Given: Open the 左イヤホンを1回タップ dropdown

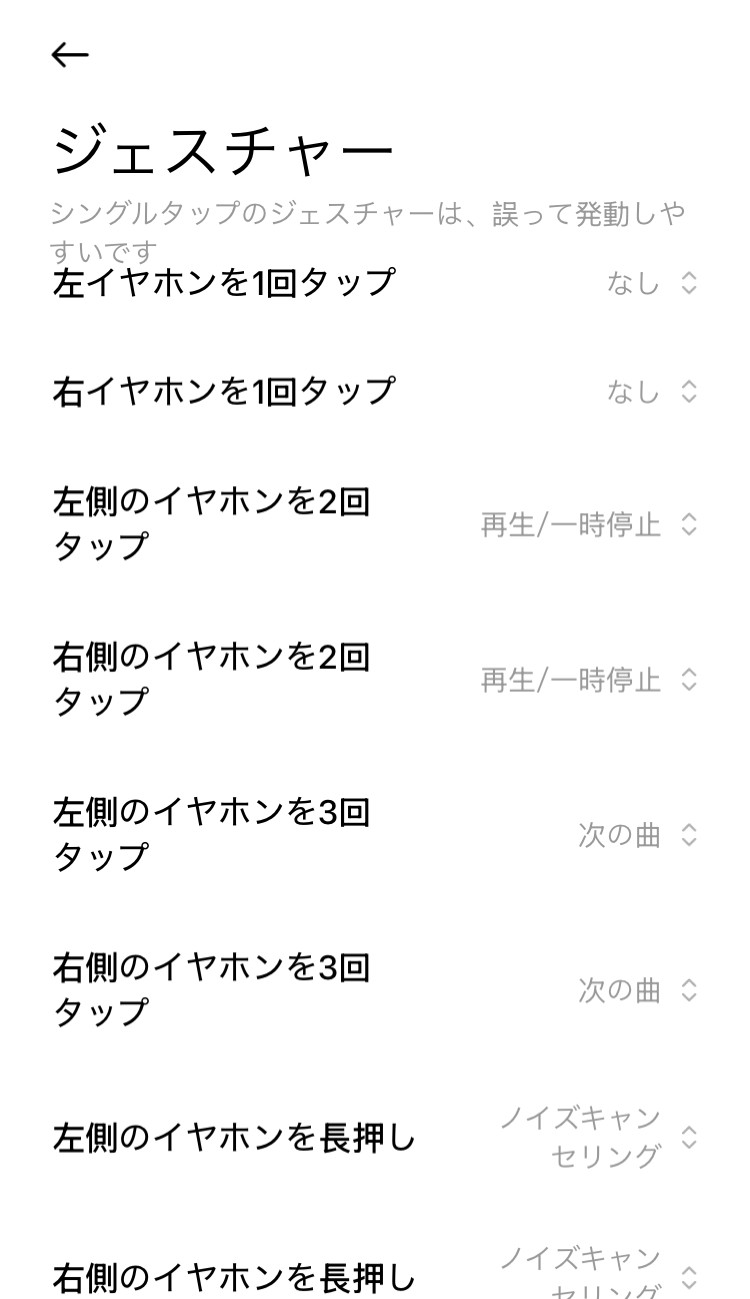Looking at the screenshot, I should pos(652,283).
